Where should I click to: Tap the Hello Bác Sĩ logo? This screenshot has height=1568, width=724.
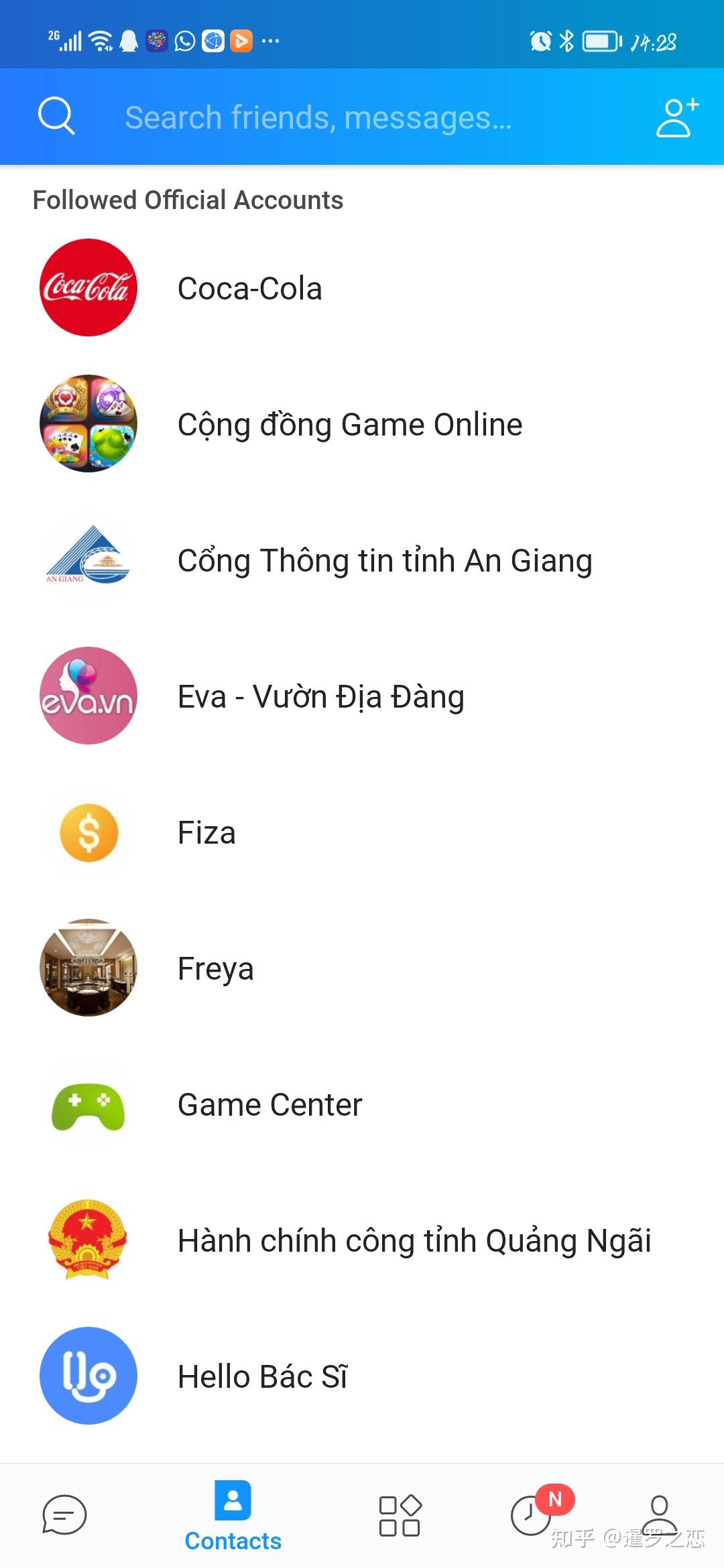[x=88, y=1376]
